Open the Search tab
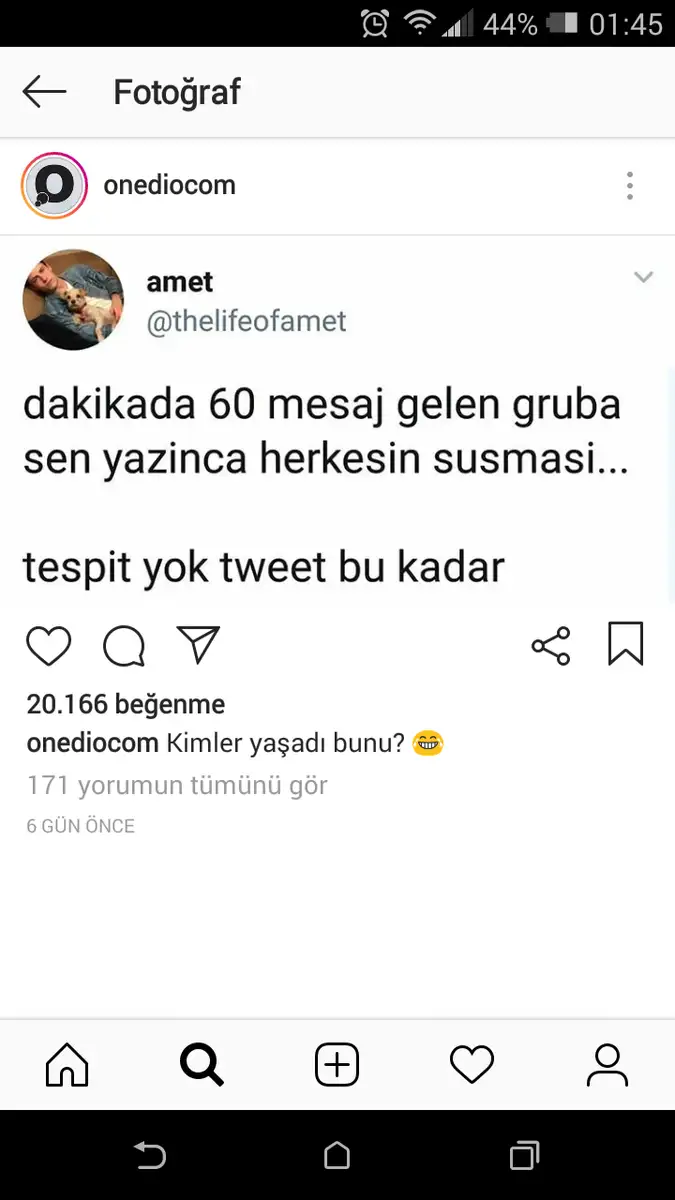Viewport: 675px width, 1200px height. pos(201,1065)
